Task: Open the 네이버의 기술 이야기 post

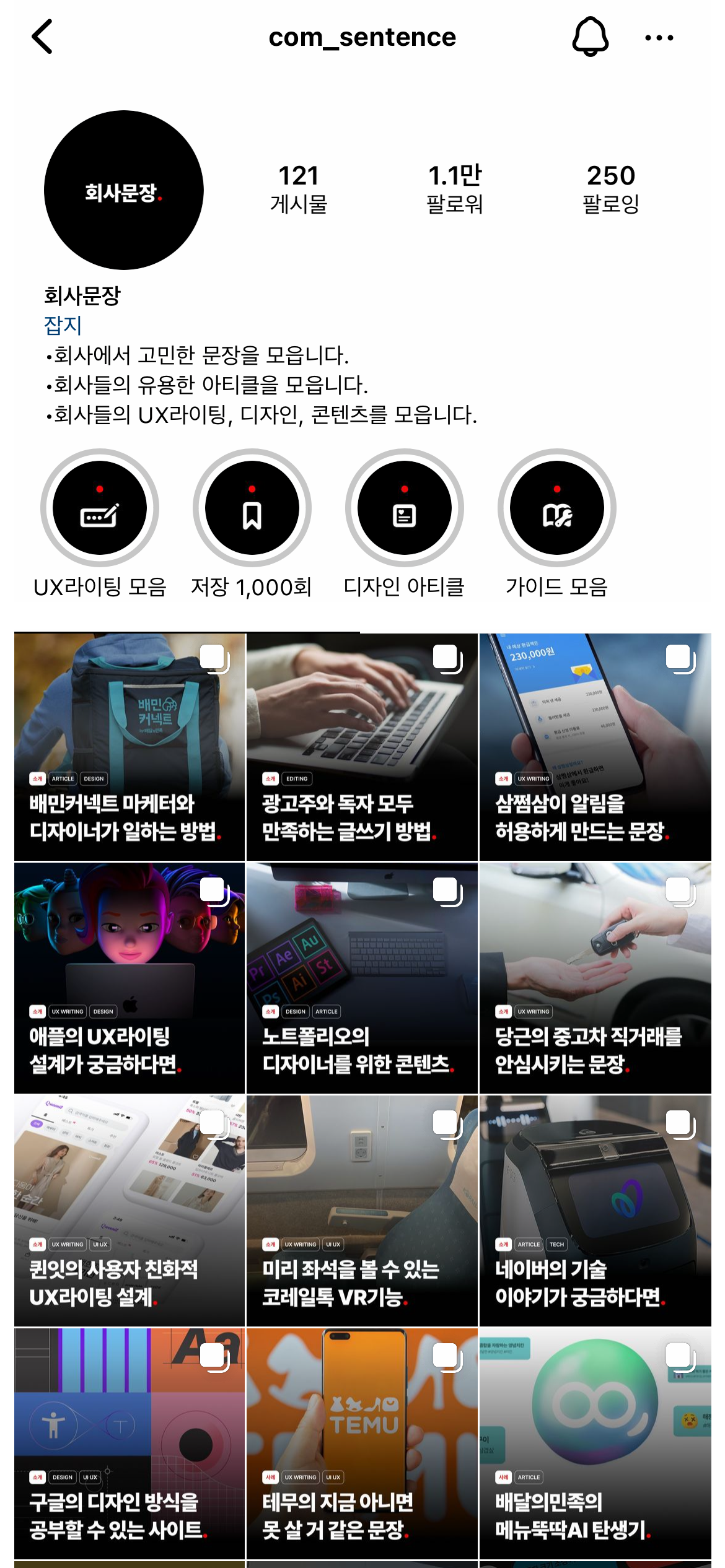Action: (x=595, y=1211)
